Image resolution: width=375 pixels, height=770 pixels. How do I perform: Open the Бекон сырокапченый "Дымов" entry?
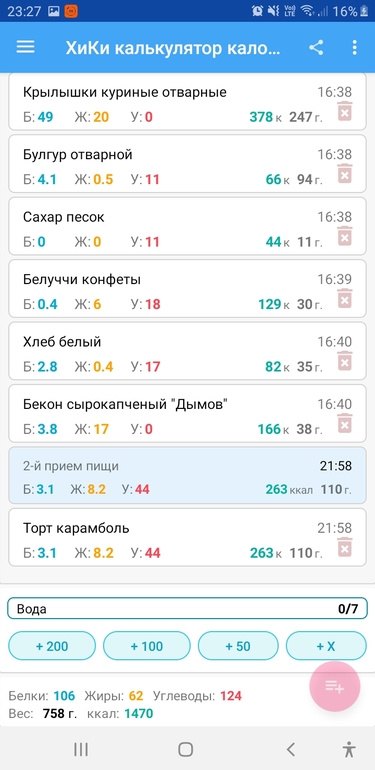[188, 413]
